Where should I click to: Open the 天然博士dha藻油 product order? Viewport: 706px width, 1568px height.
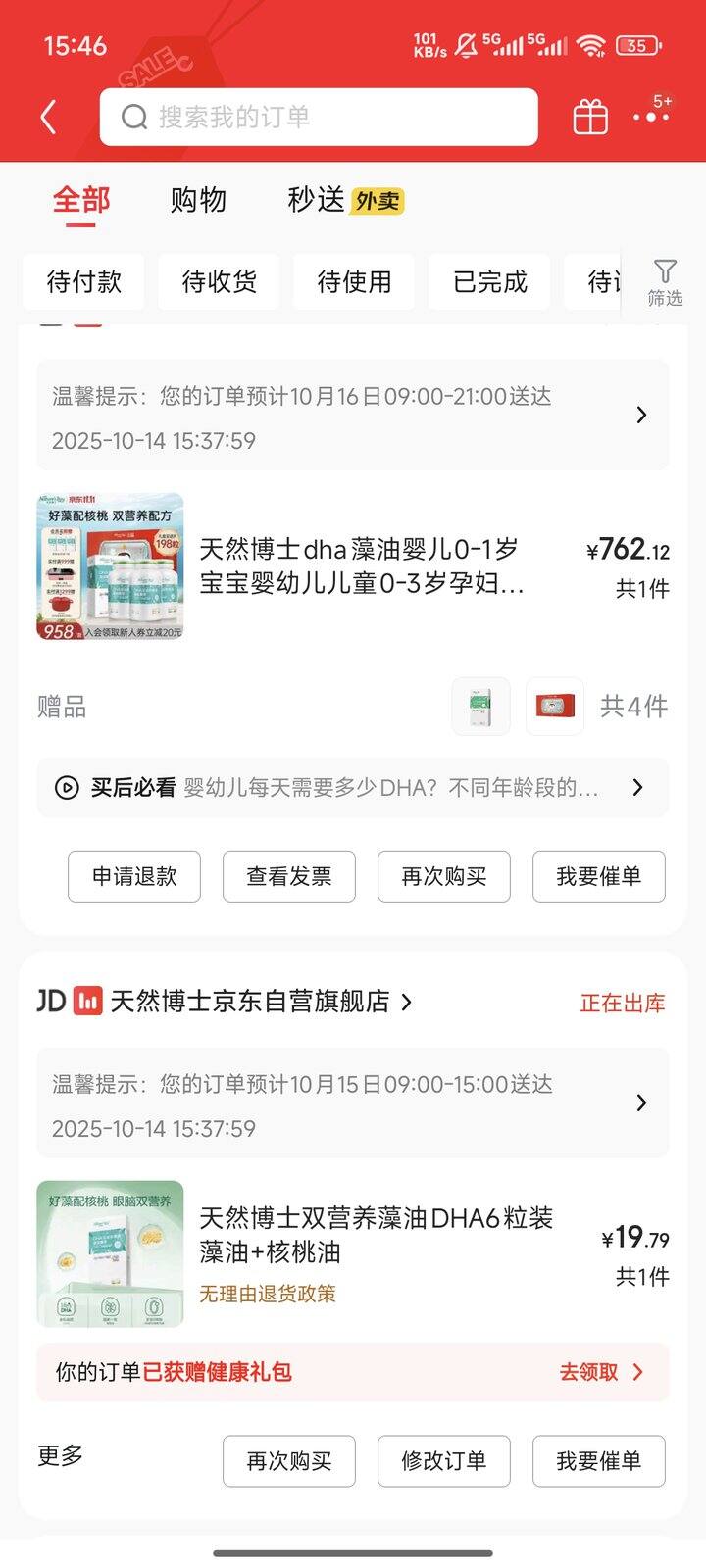pos(361,565)
